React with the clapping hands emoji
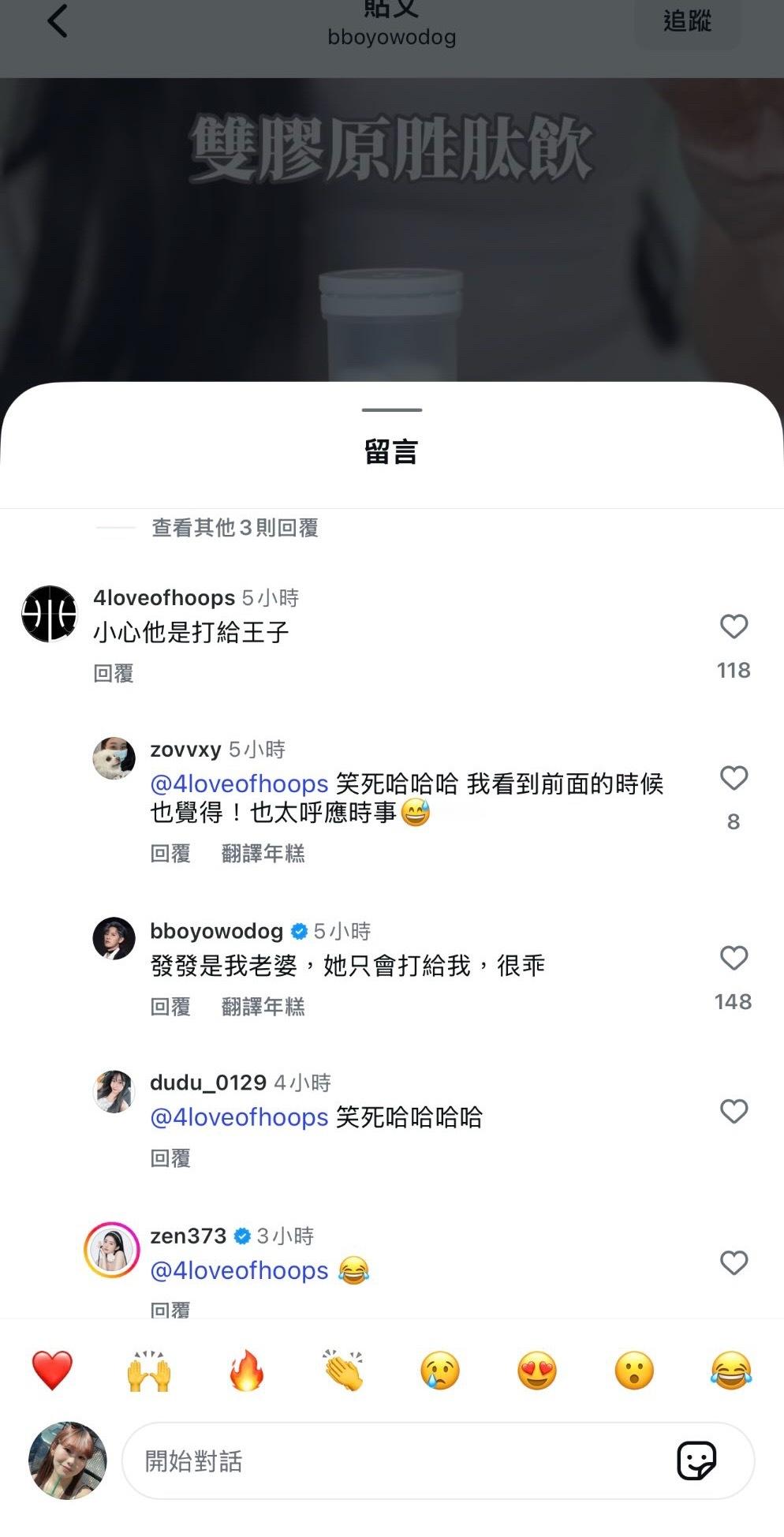The image size is (784, 1537). point(342,1371)
